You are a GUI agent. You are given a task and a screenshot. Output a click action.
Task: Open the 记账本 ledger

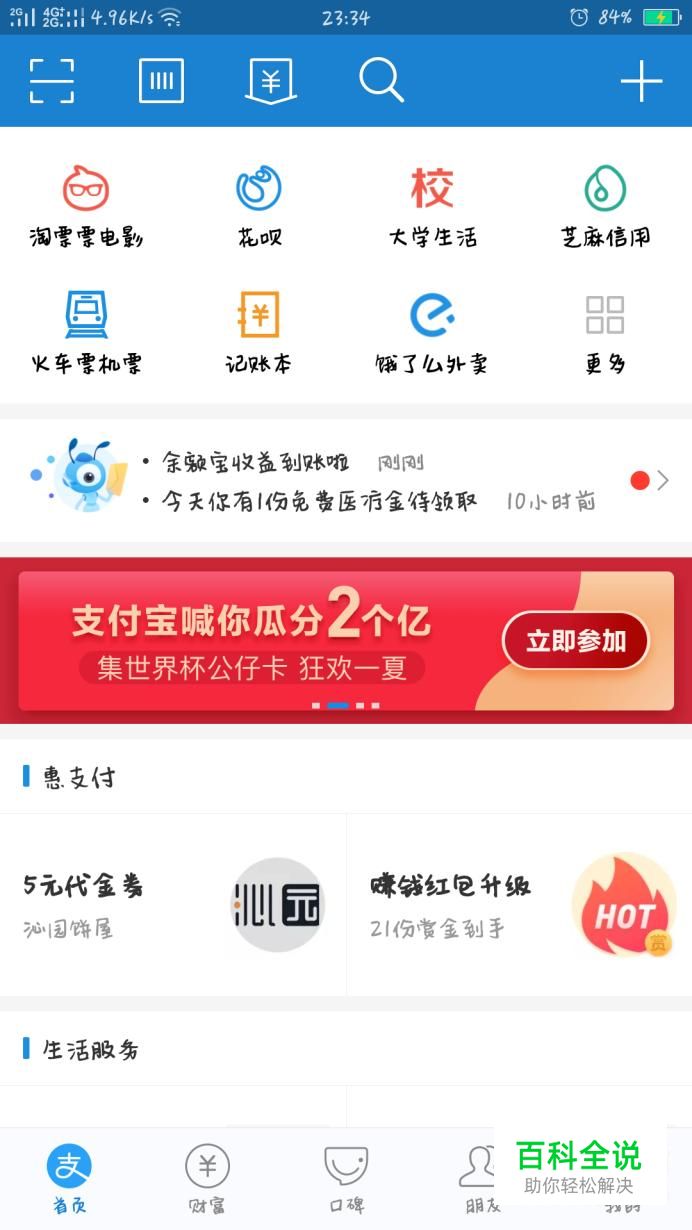[259, 333]
